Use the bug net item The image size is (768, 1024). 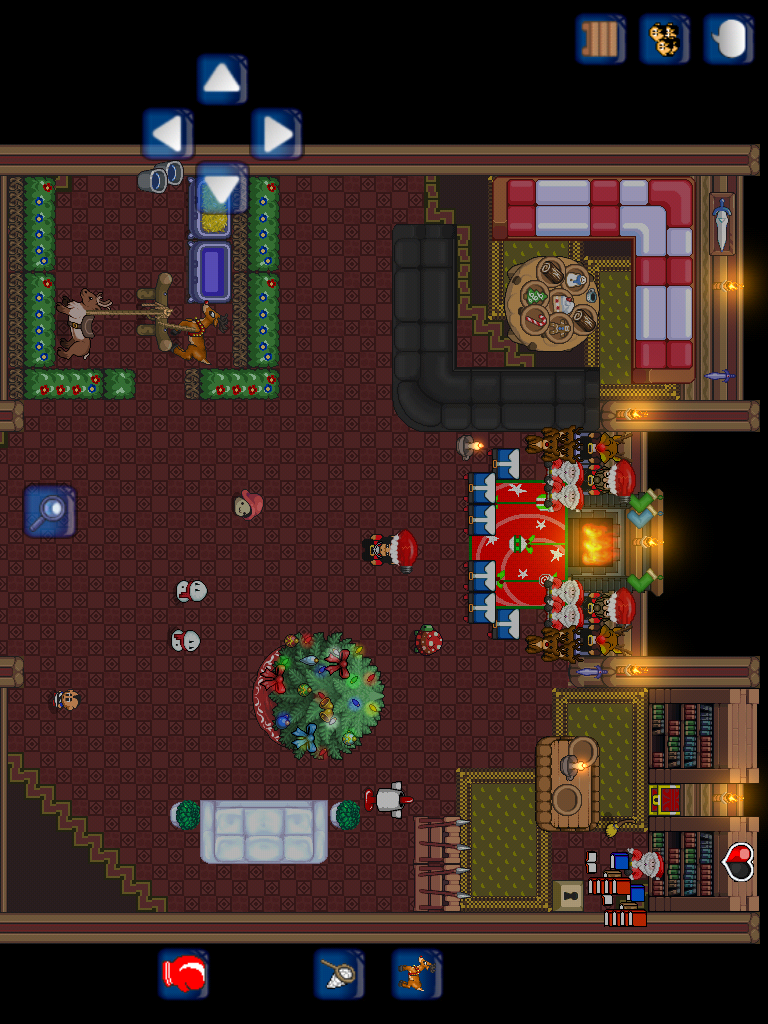click(x=339, y=974)
